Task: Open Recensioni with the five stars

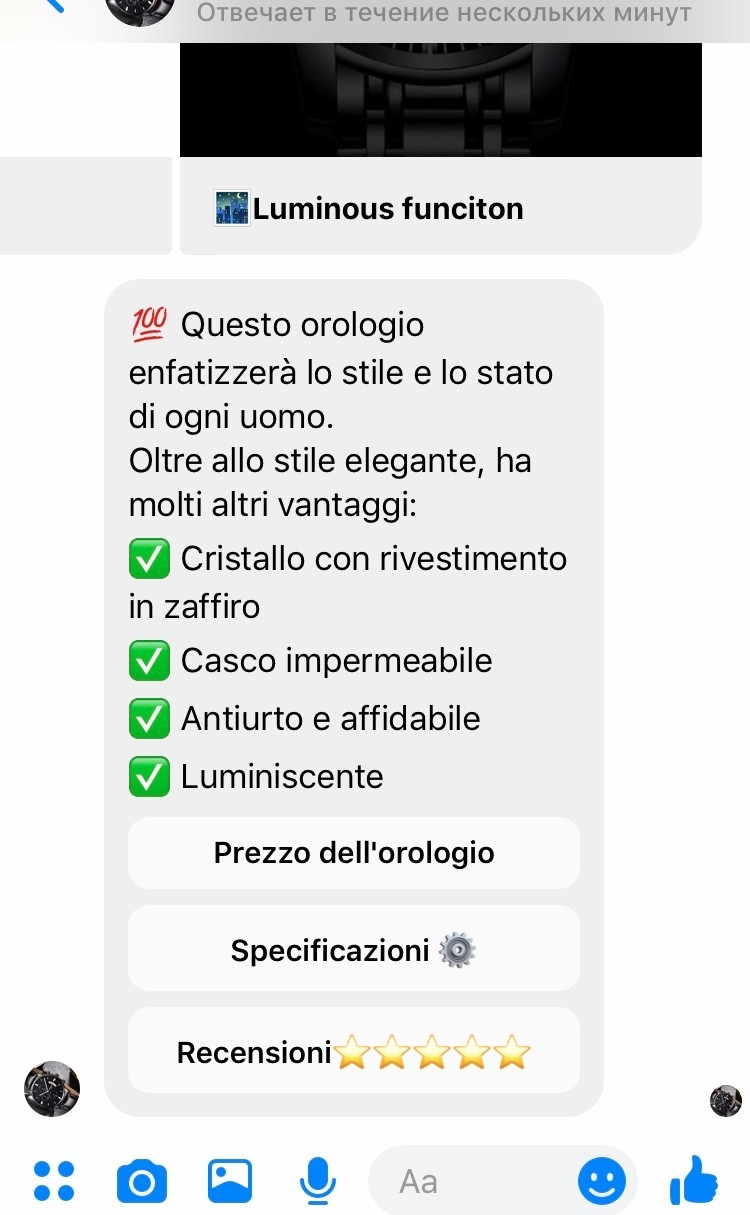Action: (x=354, y=1051)
